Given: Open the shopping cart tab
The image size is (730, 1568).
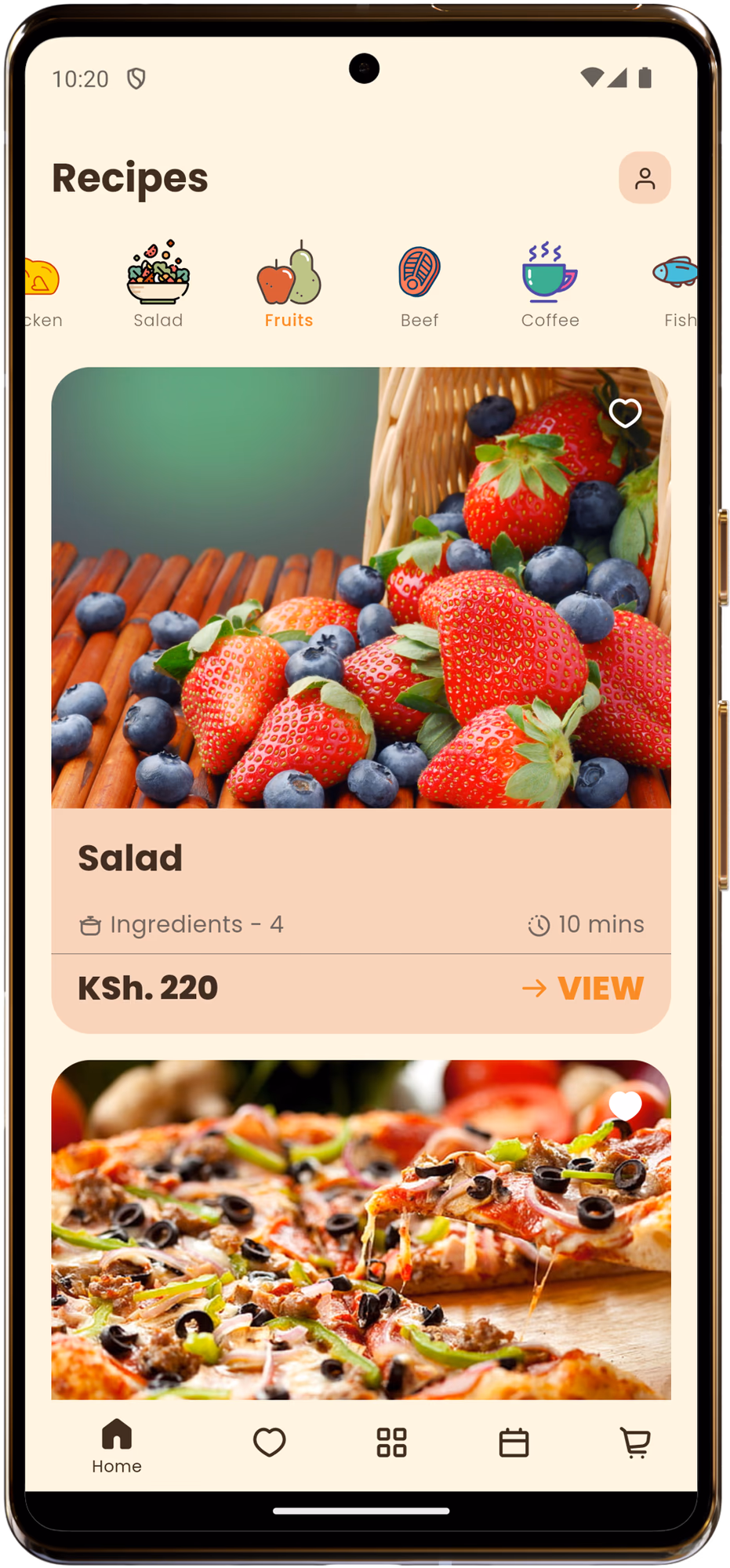Looking at the screenshot, I should click(635, 1443).
